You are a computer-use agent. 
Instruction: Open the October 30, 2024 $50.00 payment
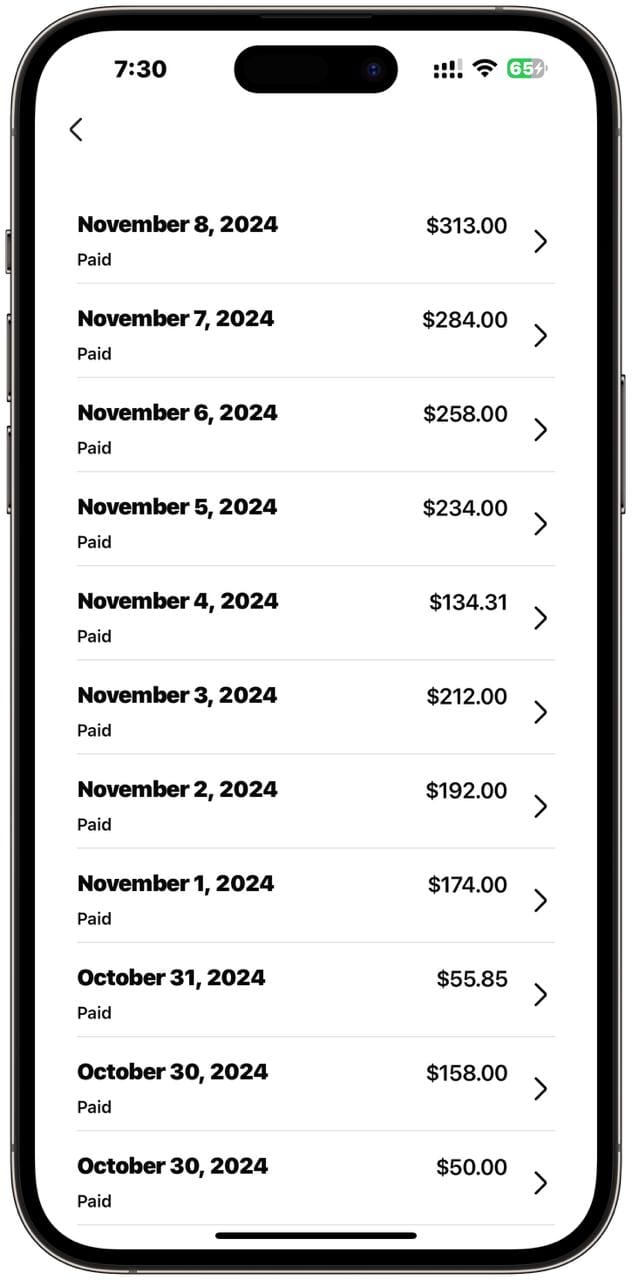(x=315, y=1181)
